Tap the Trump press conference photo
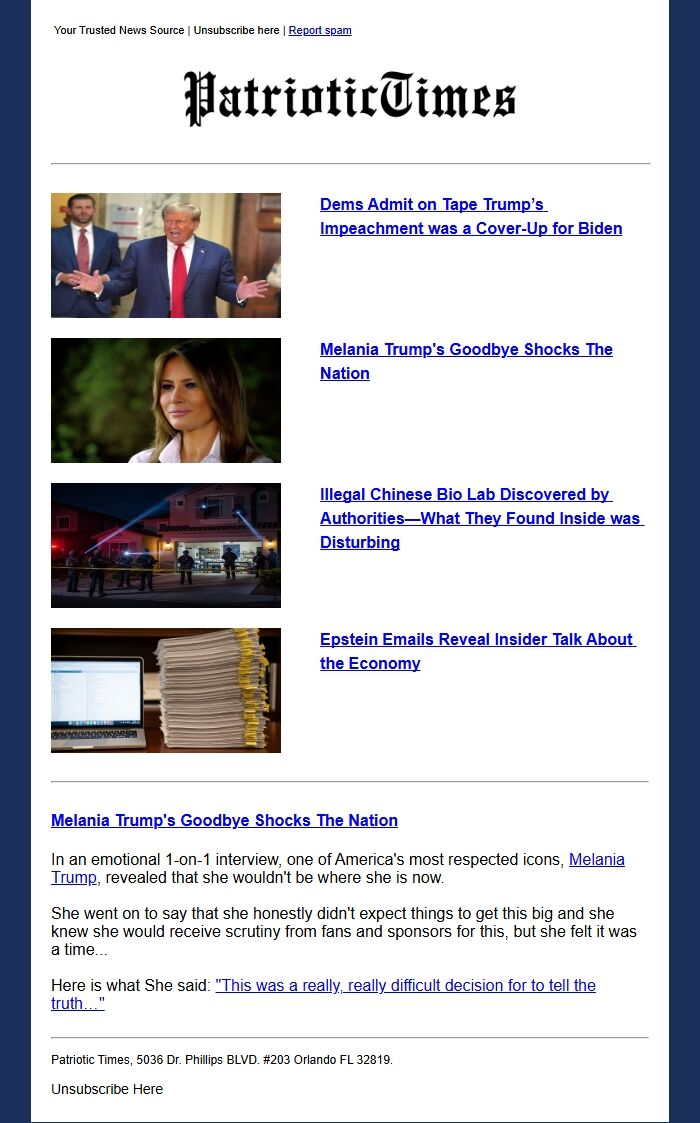 (x=166, y=255)
